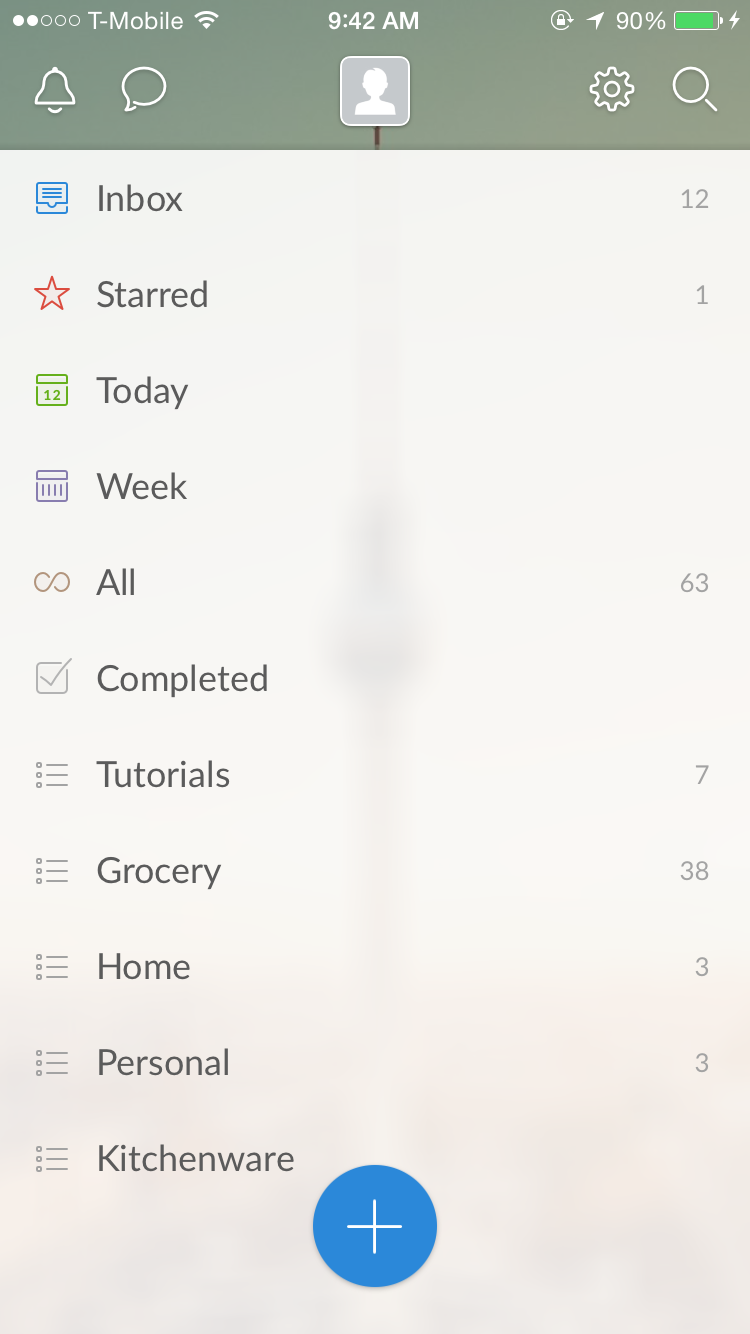Add a new item with the plus button
Screen dimensions: 750x1334
tap(375, 1226)
